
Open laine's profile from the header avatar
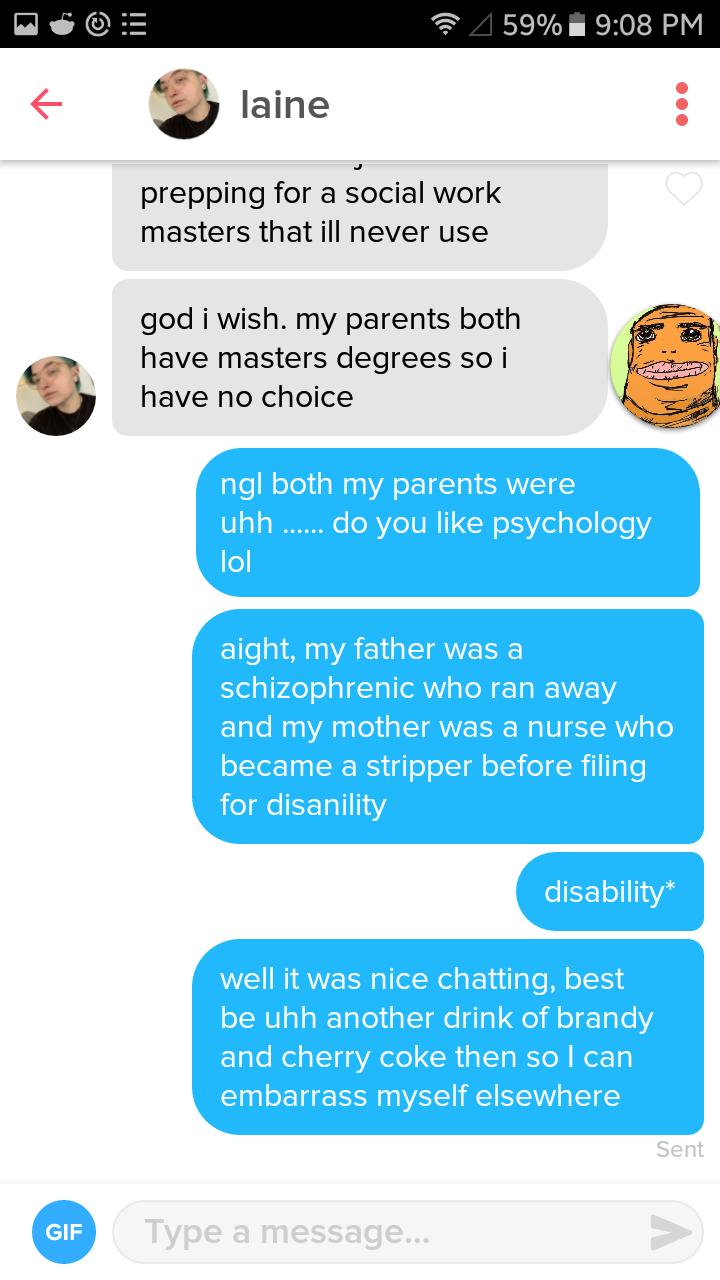click(x=184, y=104)
